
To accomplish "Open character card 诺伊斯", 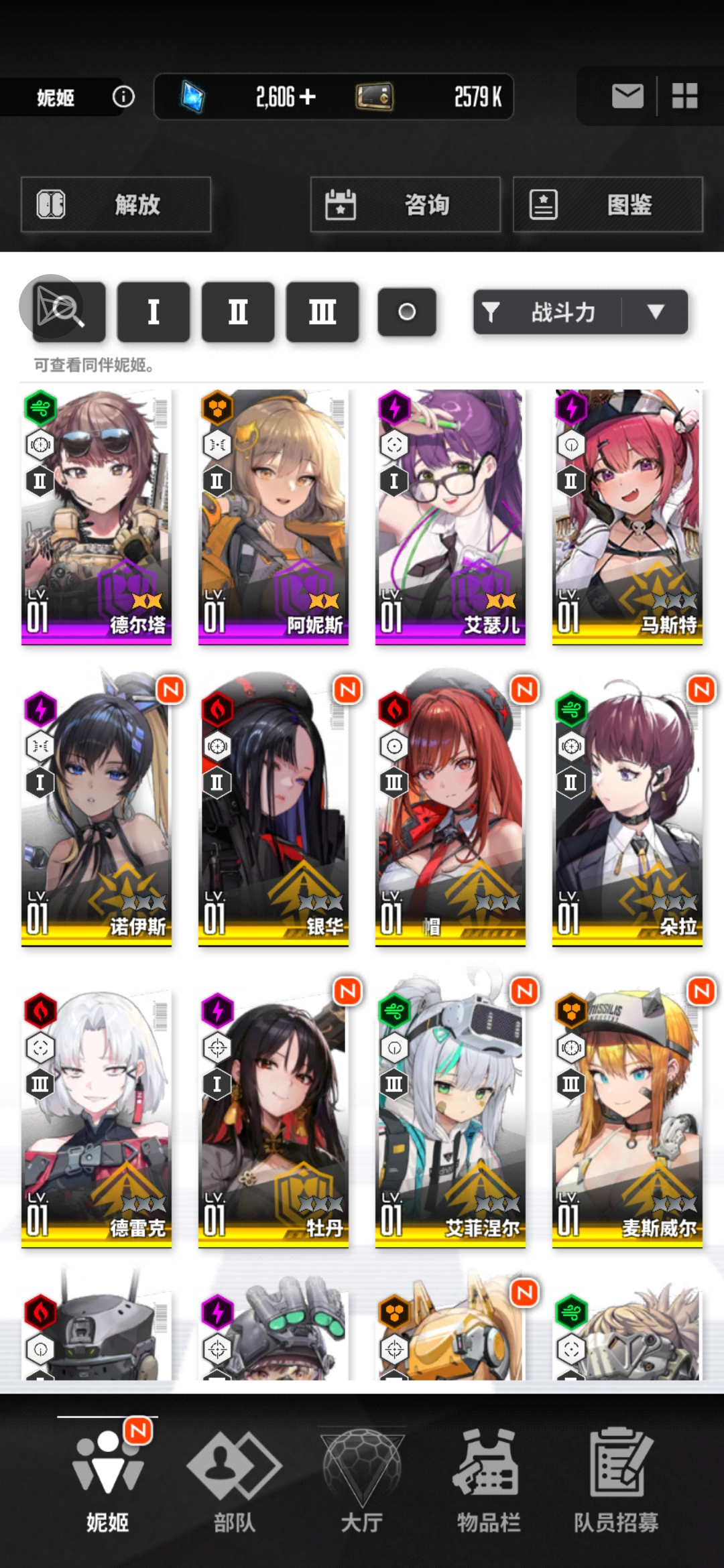I will coord(97,811).
